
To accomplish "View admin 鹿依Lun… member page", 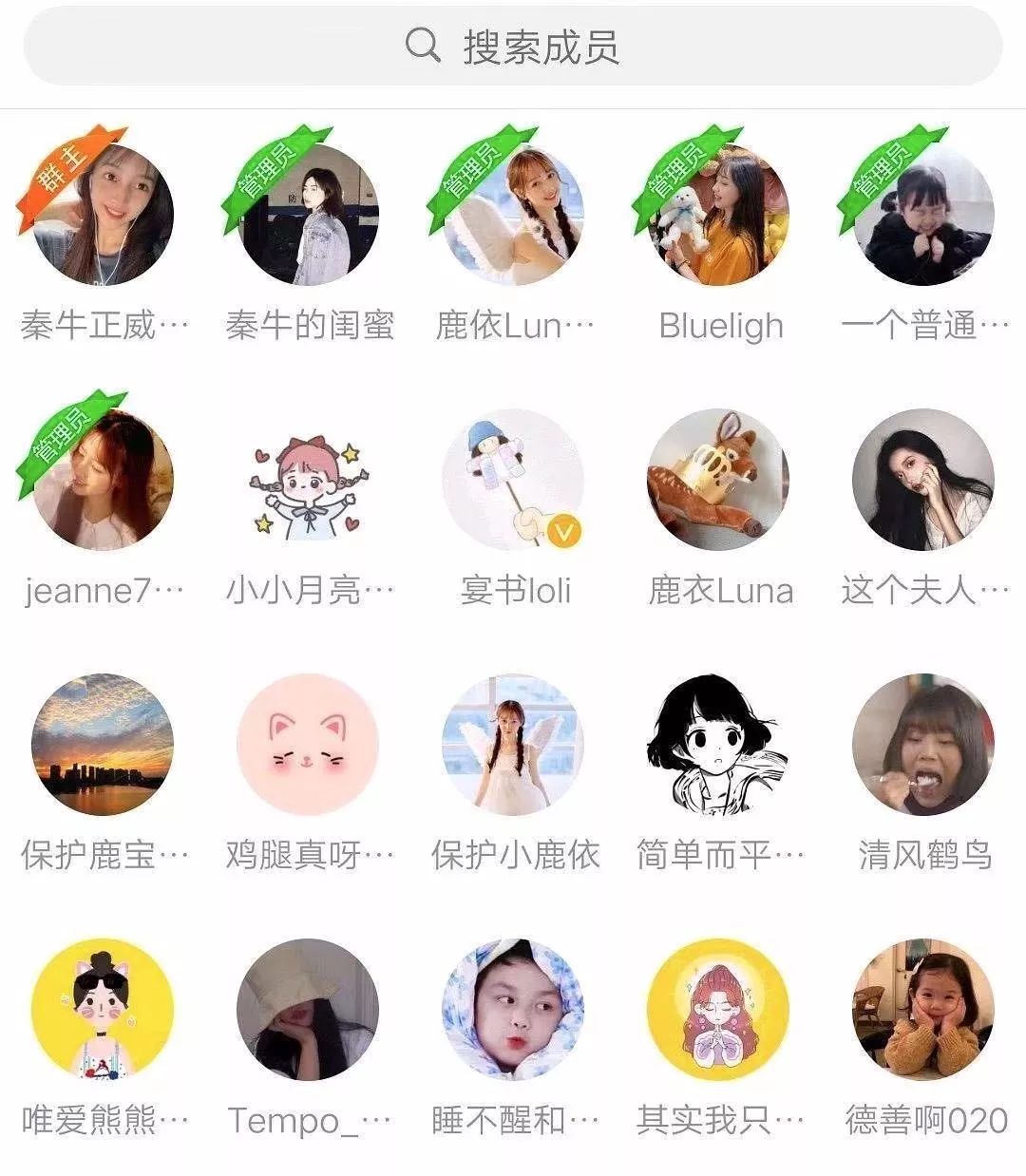I will (x=513, y=215).
